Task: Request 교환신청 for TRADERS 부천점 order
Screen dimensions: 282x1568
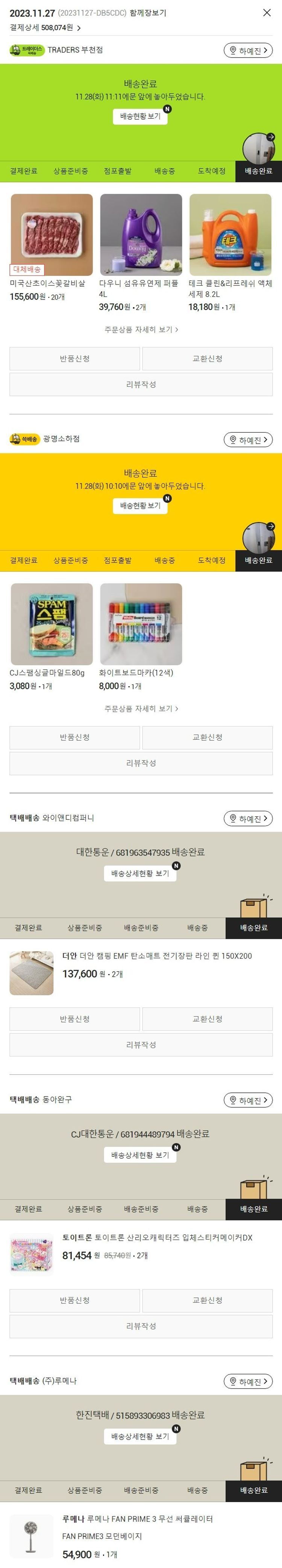Action: click(x=207, y=359)
